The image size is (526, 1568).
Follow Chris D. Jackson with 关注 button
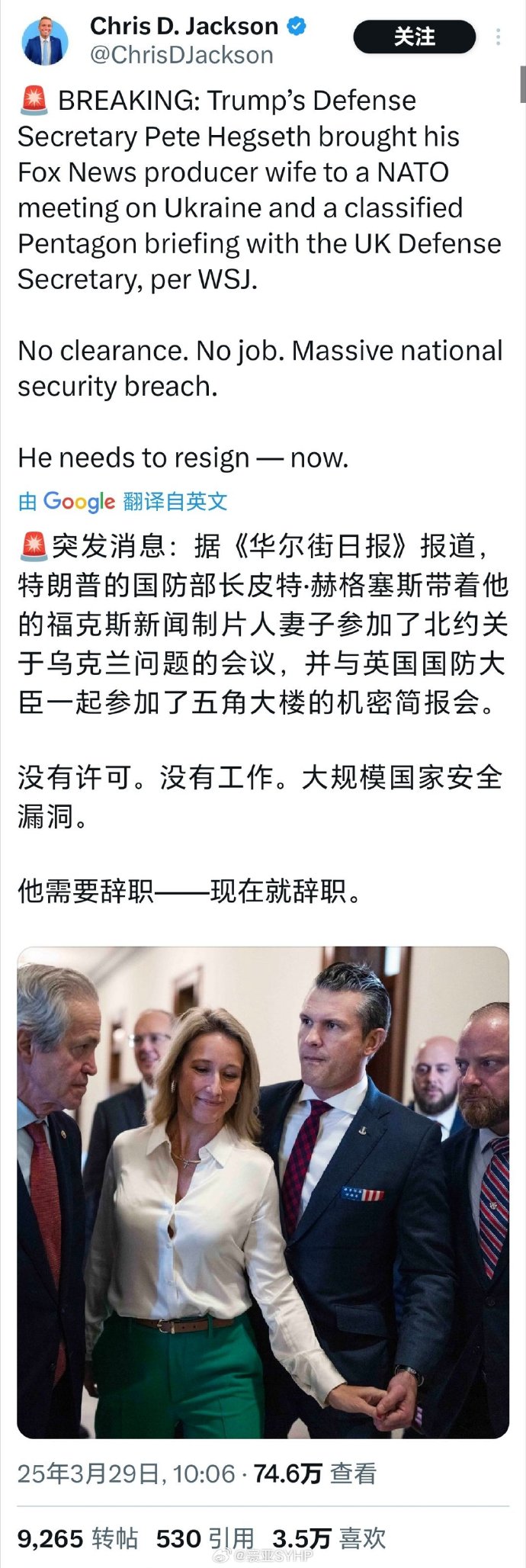click(414, 37)
